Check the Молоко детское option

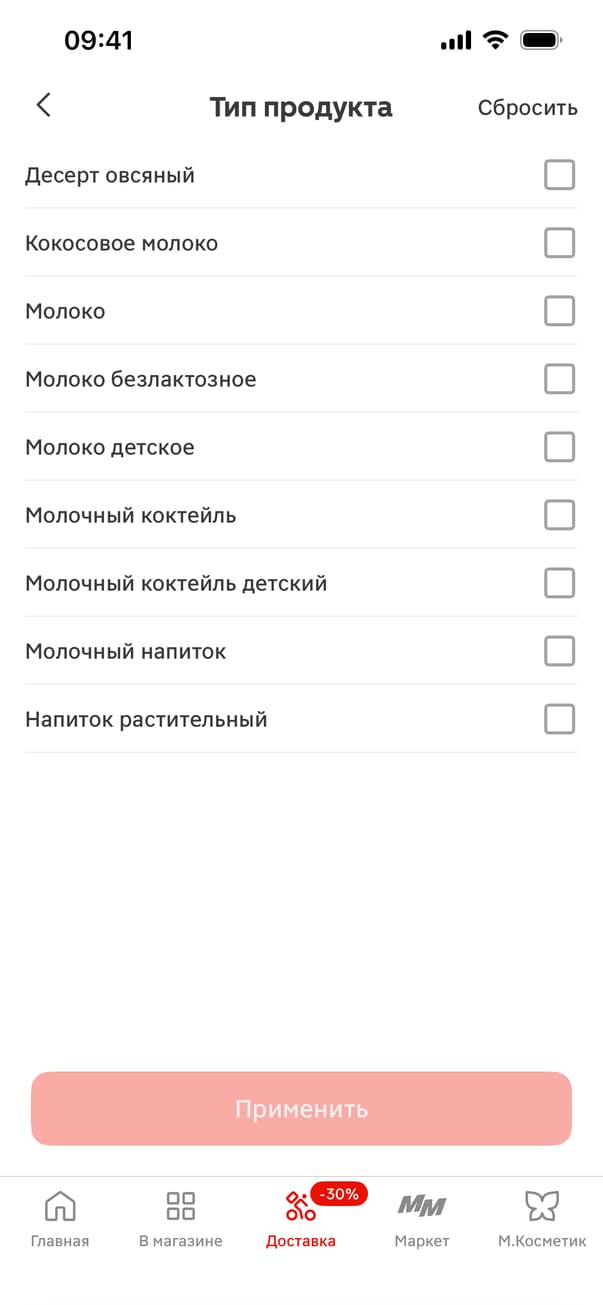(x=559, y=447)
